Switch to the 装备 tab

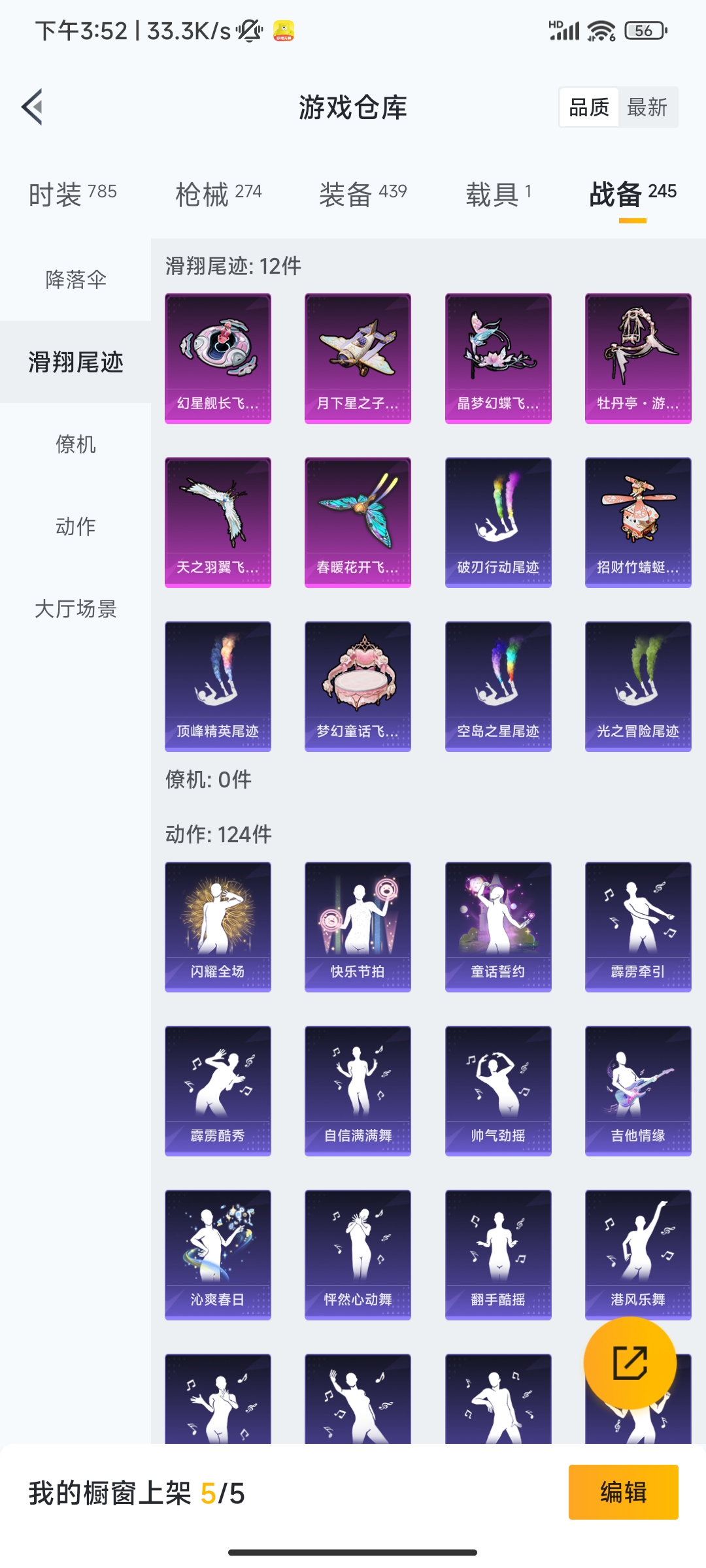pyautogui.click(x=363, y=194)
